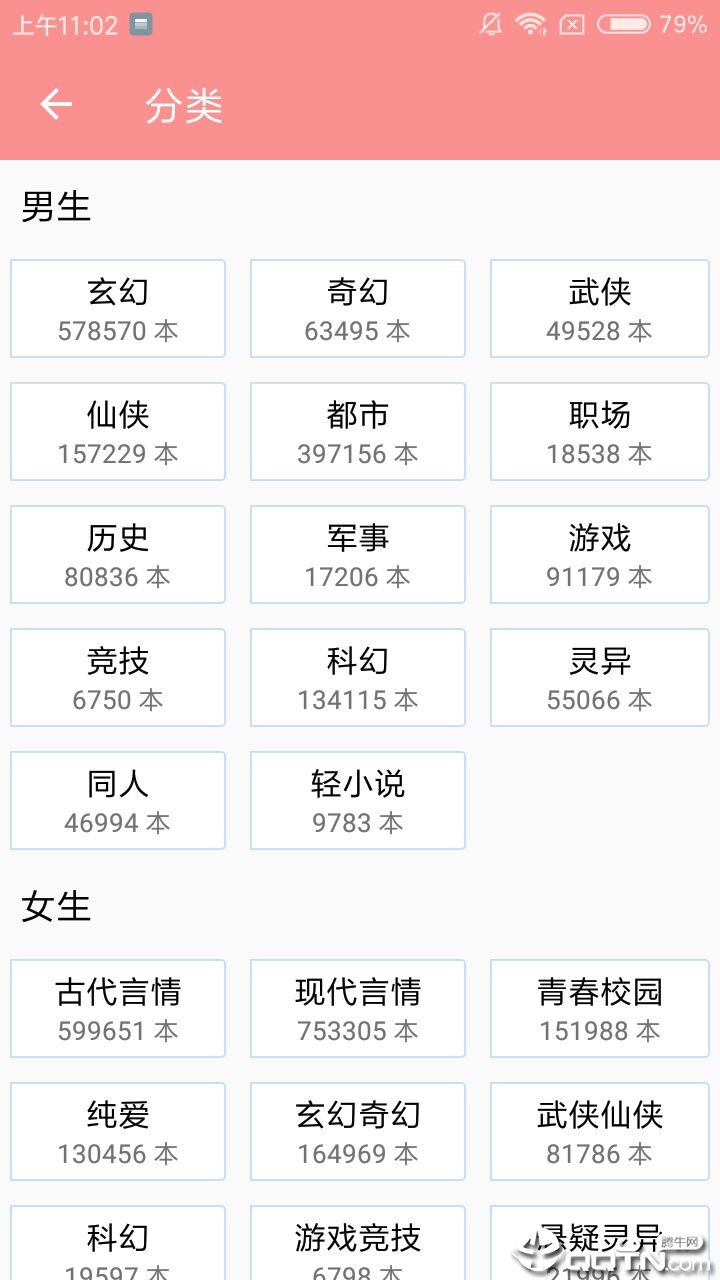Image resolution: width=720 pixels, height=1280 pixels.
Task: Open the 武侠 category
Action: click(x=599, y=309)
